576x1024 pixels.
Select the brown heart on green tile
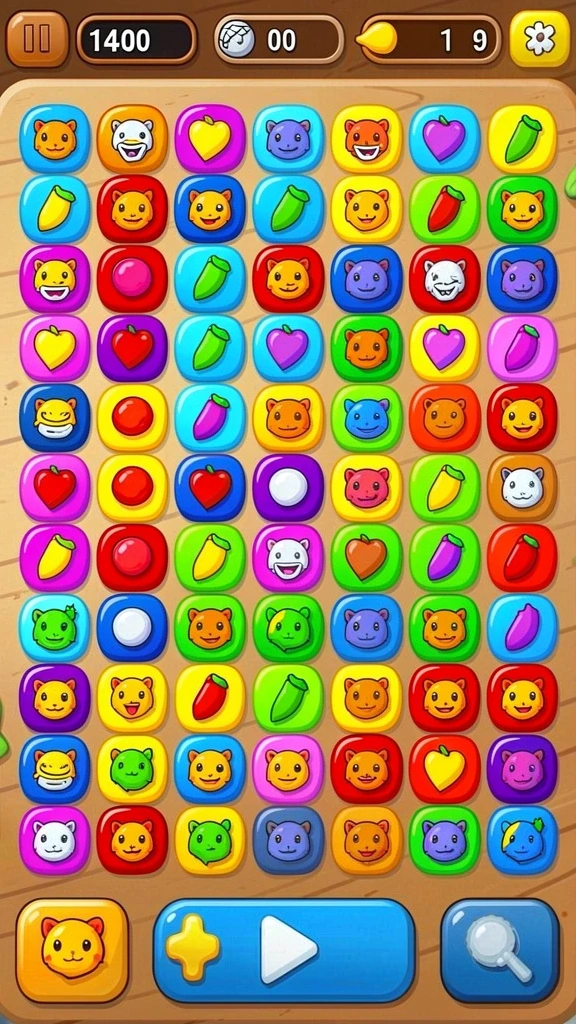(x=366, y=558)
